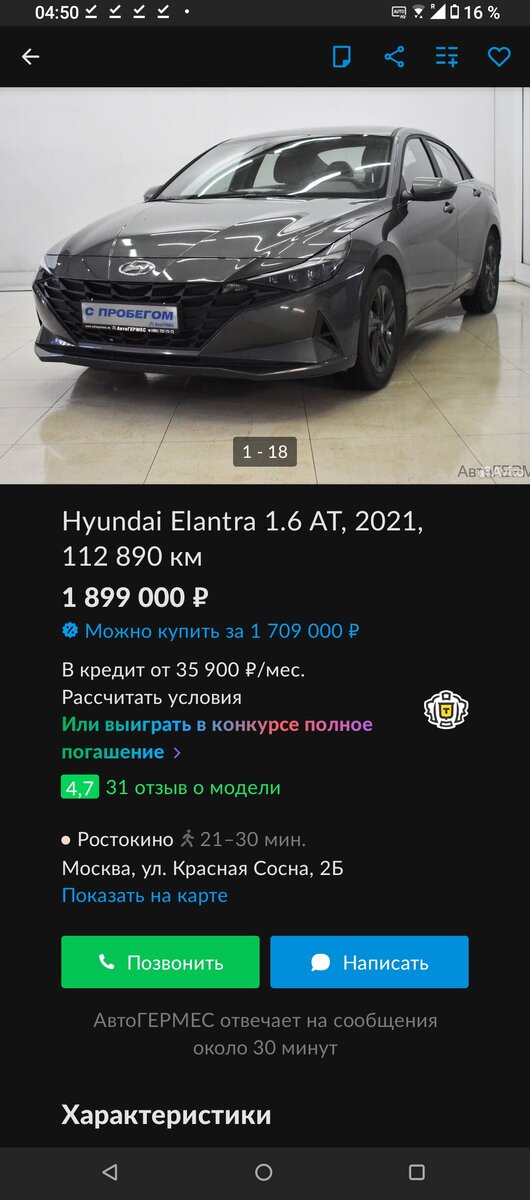Share this Hyundai Elantra listing
This screenshot has width=530, height=1200.
tap(394, 57)
